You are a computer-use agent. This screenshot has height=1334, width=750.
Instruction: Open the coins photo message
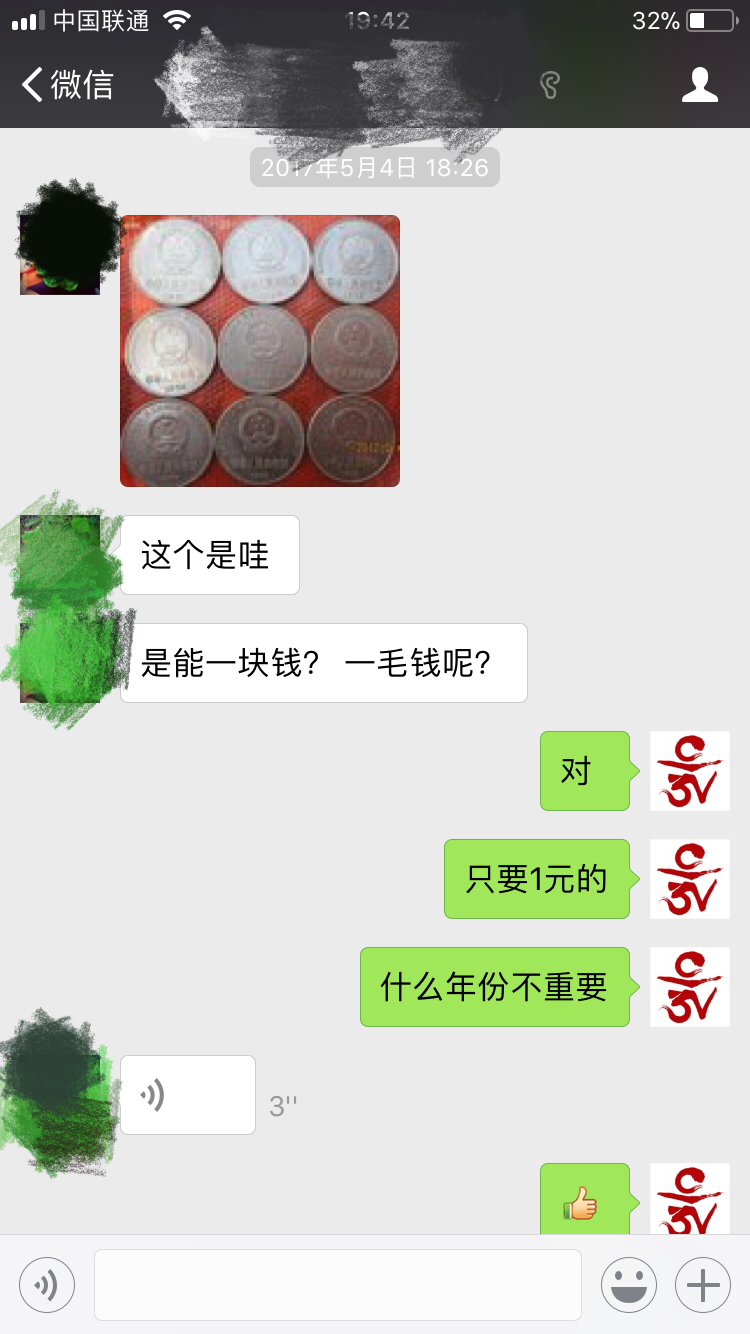coord(260,351)
